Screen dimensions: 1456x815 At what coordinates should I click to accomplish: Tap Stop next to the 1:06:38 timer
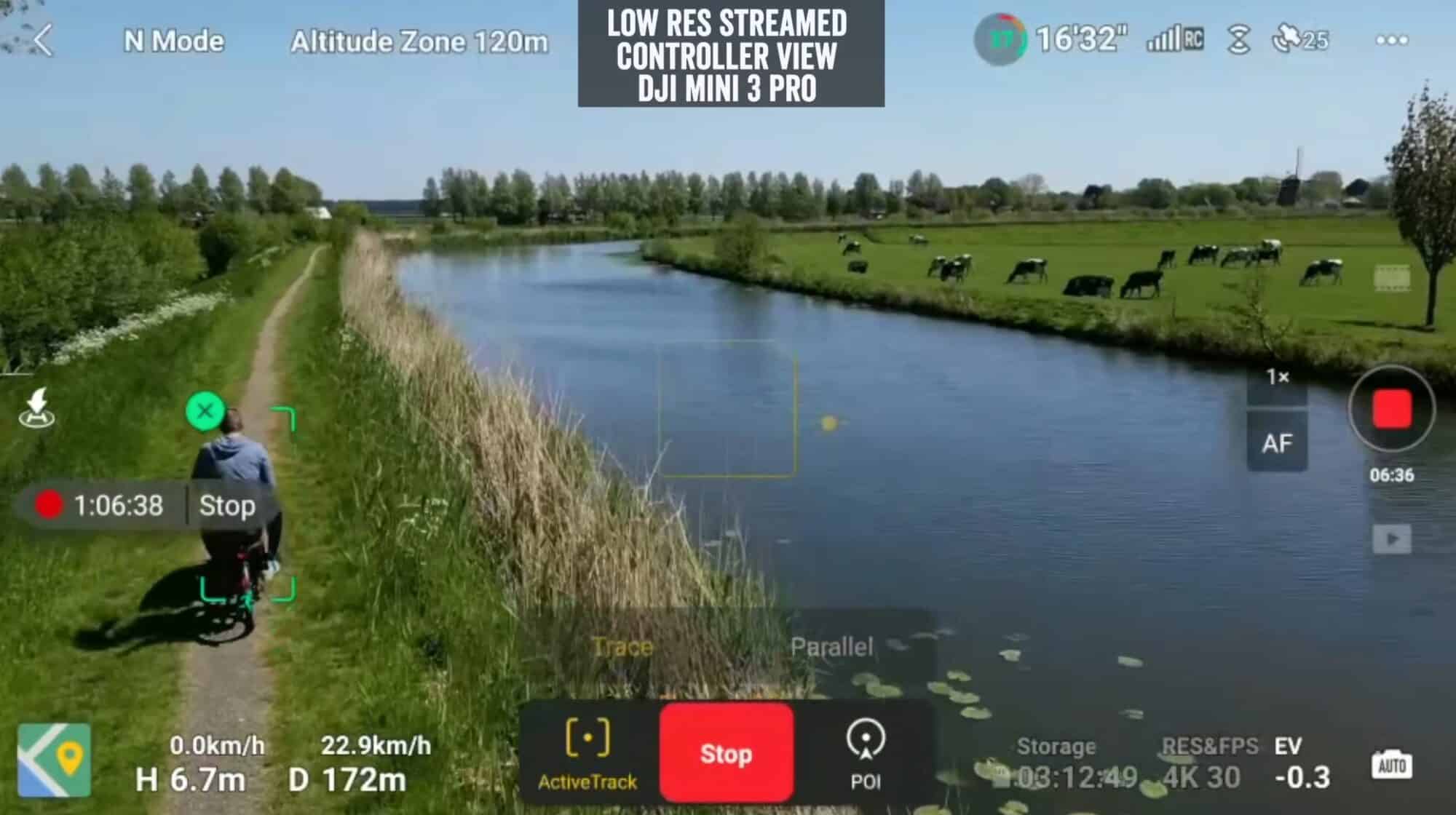[x=227, y=506]
